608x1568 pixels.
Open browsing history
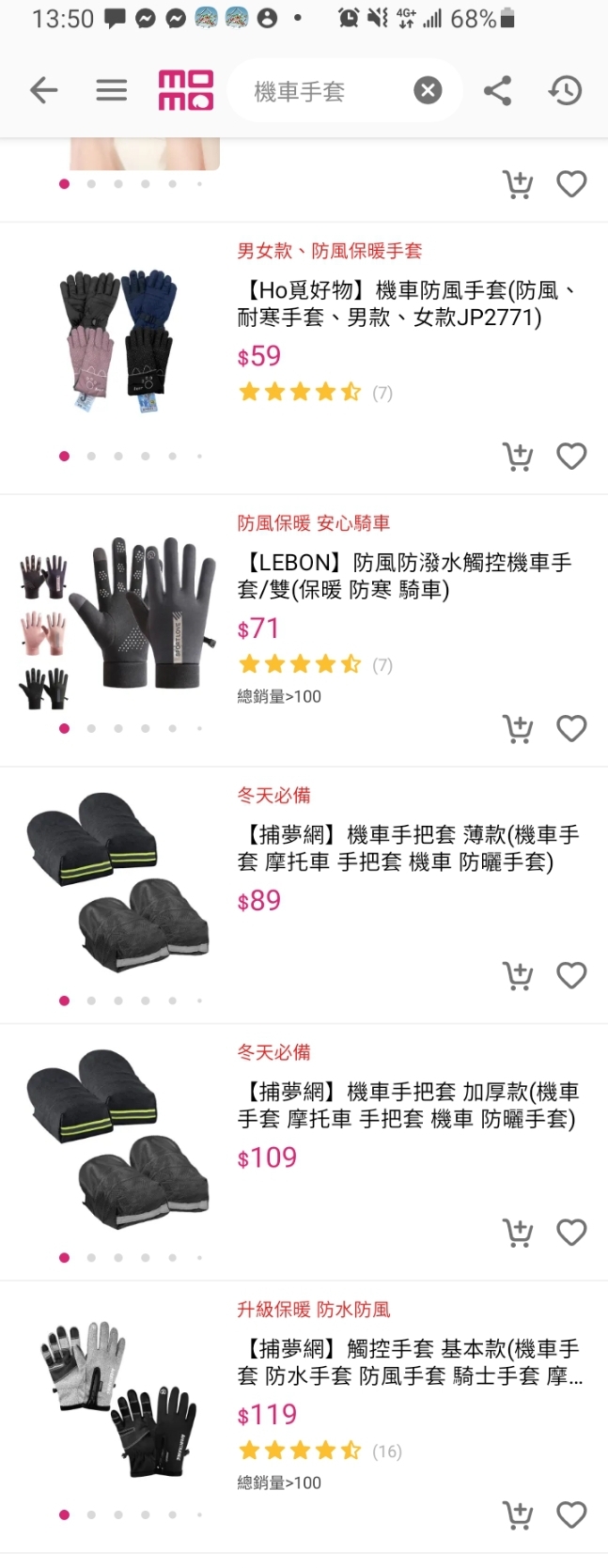click(565, 90)
